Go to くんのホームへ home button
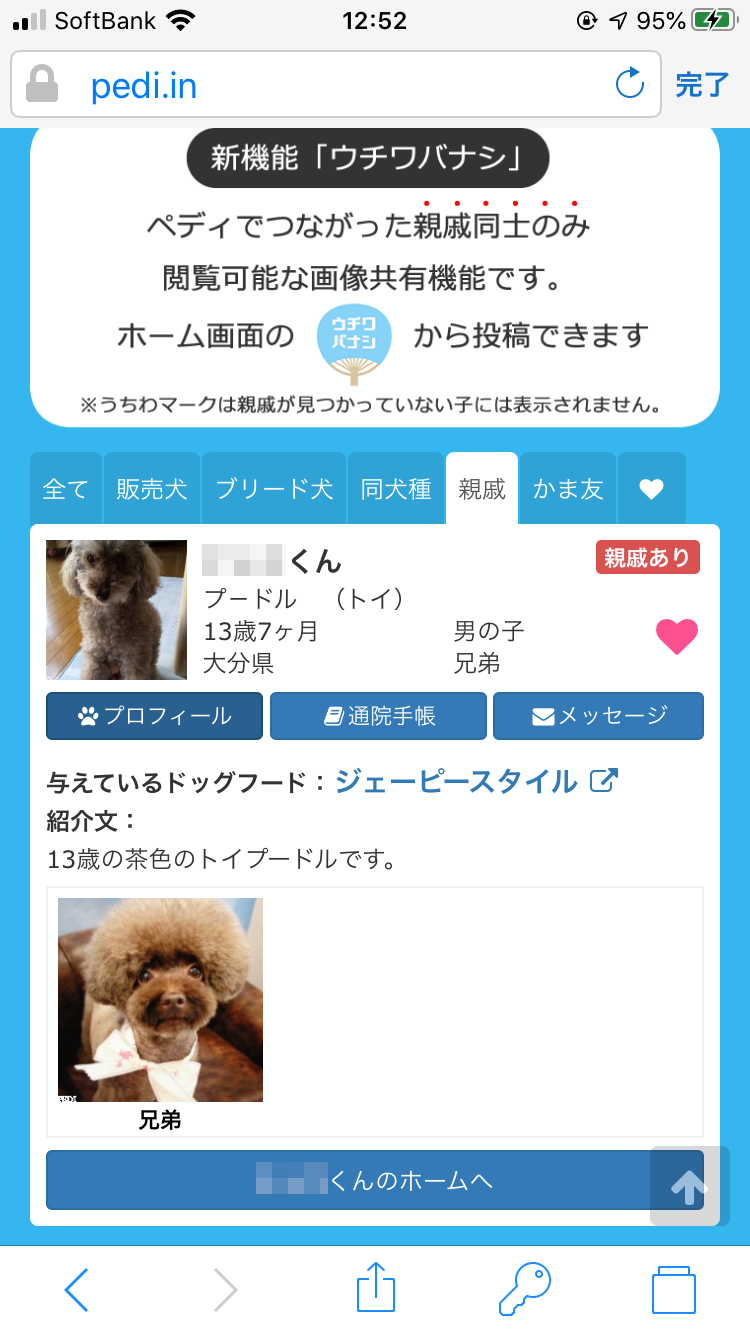The height and width of the screenshot is (1334, 750). 375,1180
